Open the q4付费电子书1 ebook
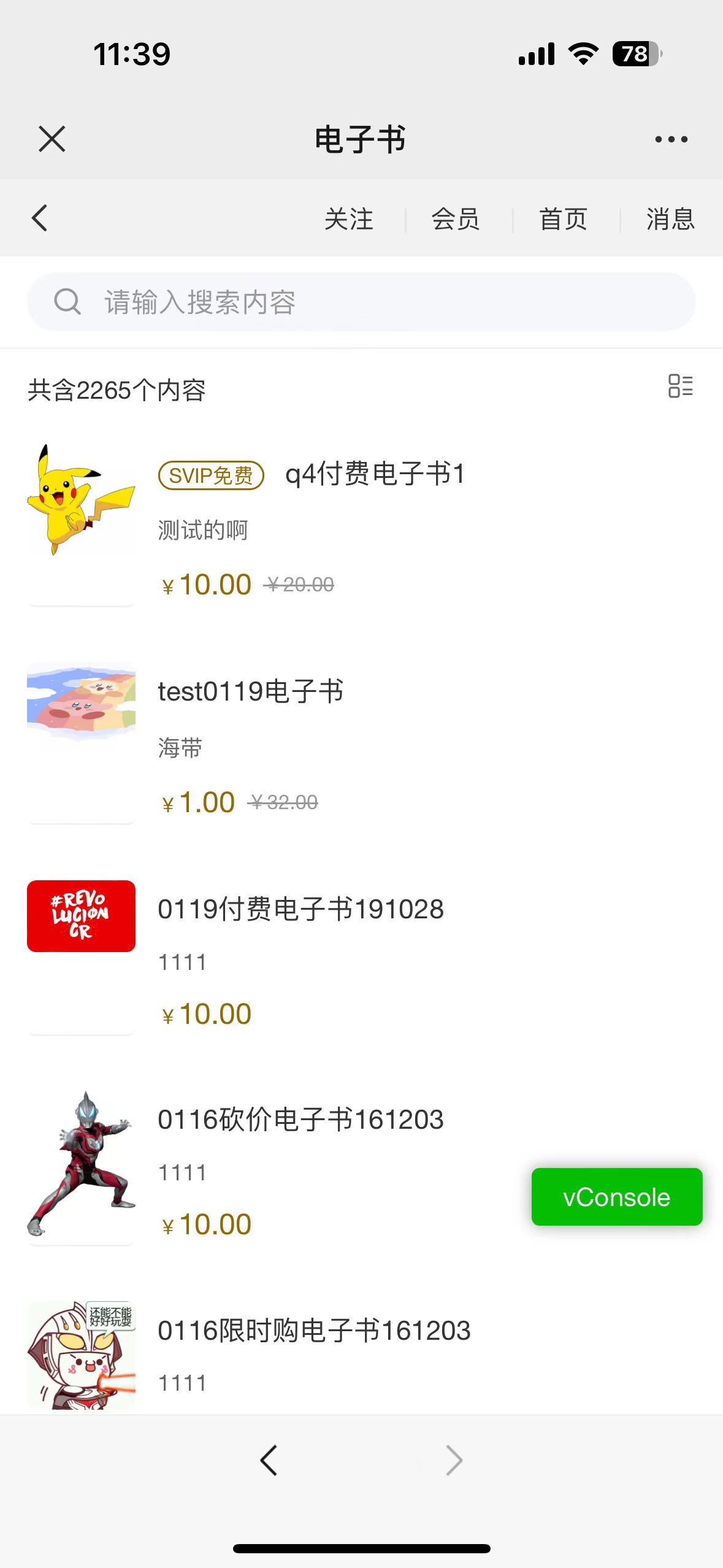 point(374,474)
